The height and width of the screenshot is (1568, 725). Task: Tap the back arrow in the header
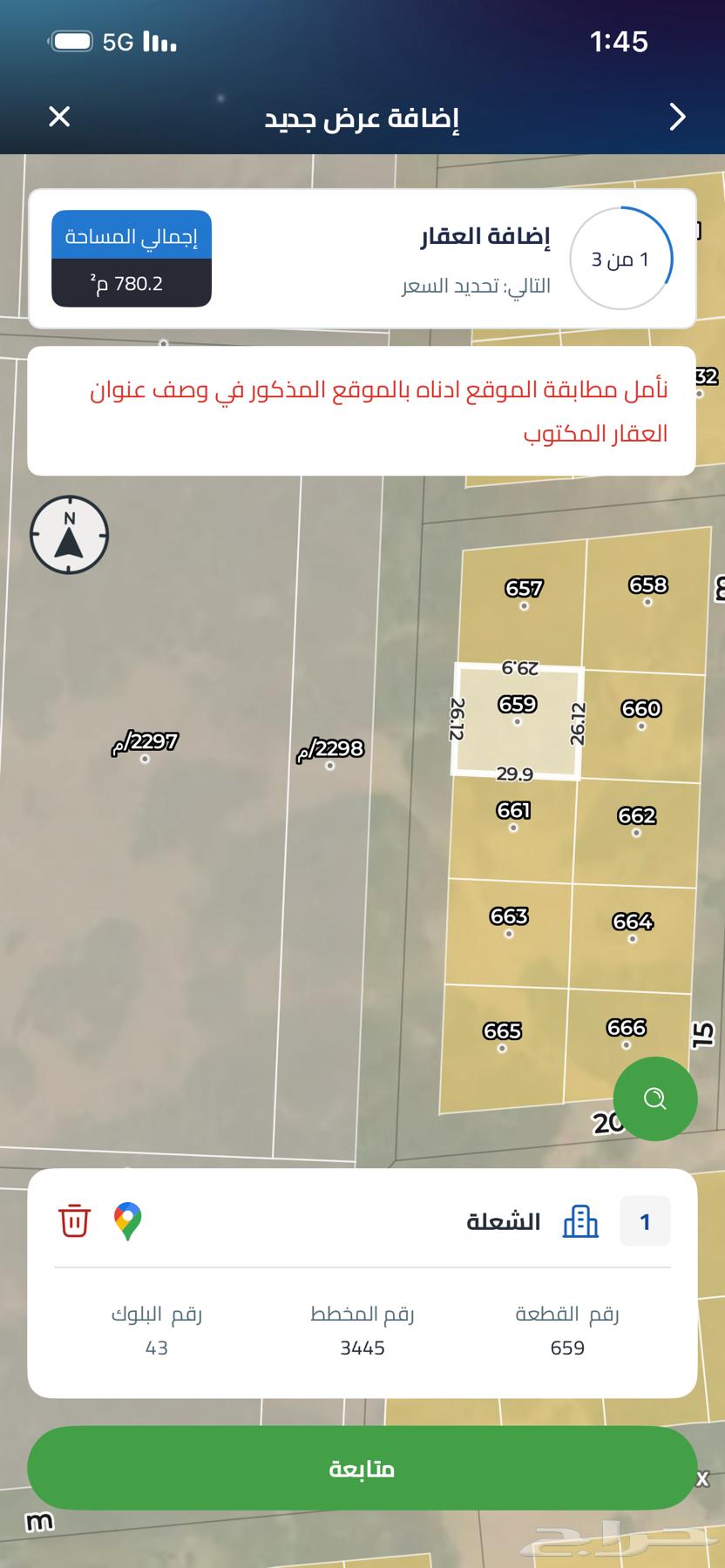point(678,117)
